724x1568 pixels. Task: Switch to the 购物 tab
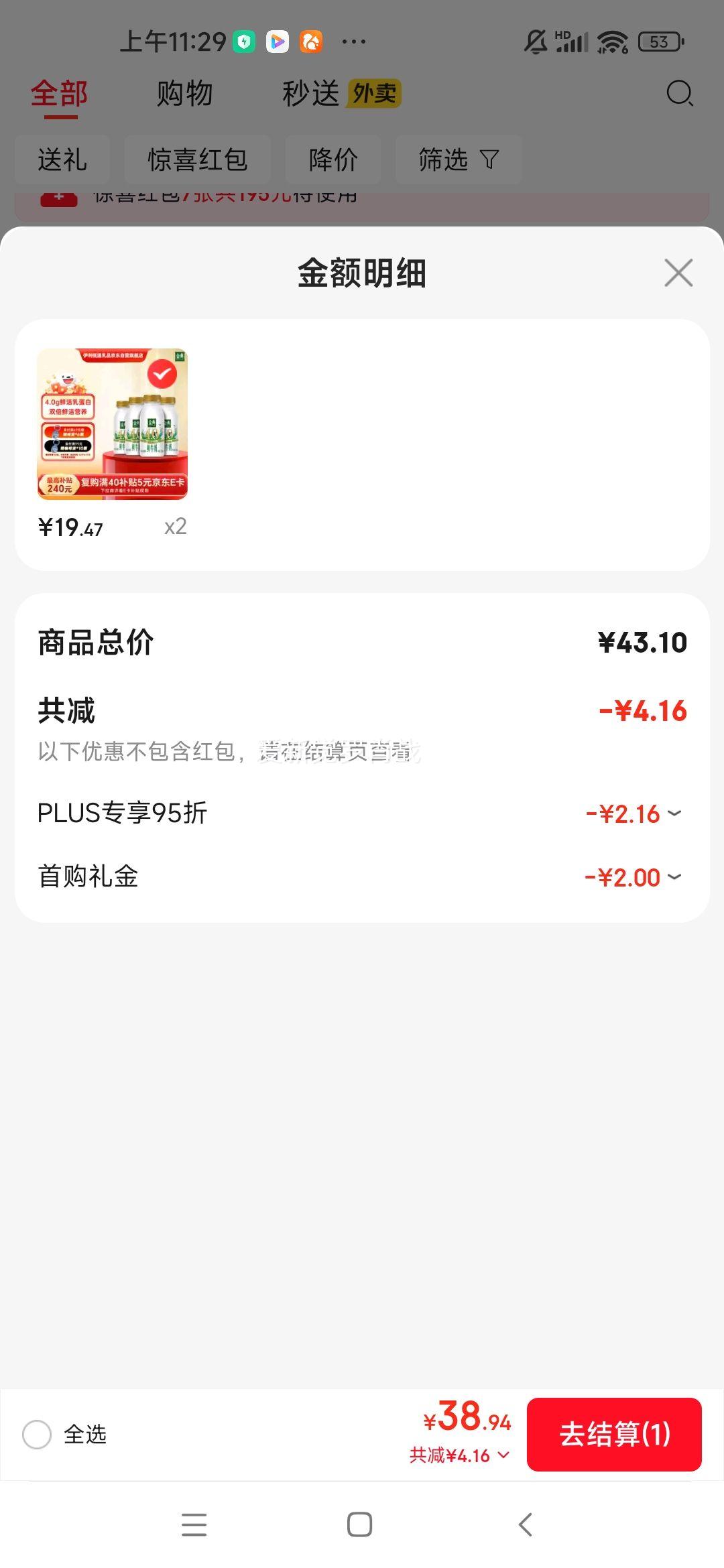tap(184, 94)
